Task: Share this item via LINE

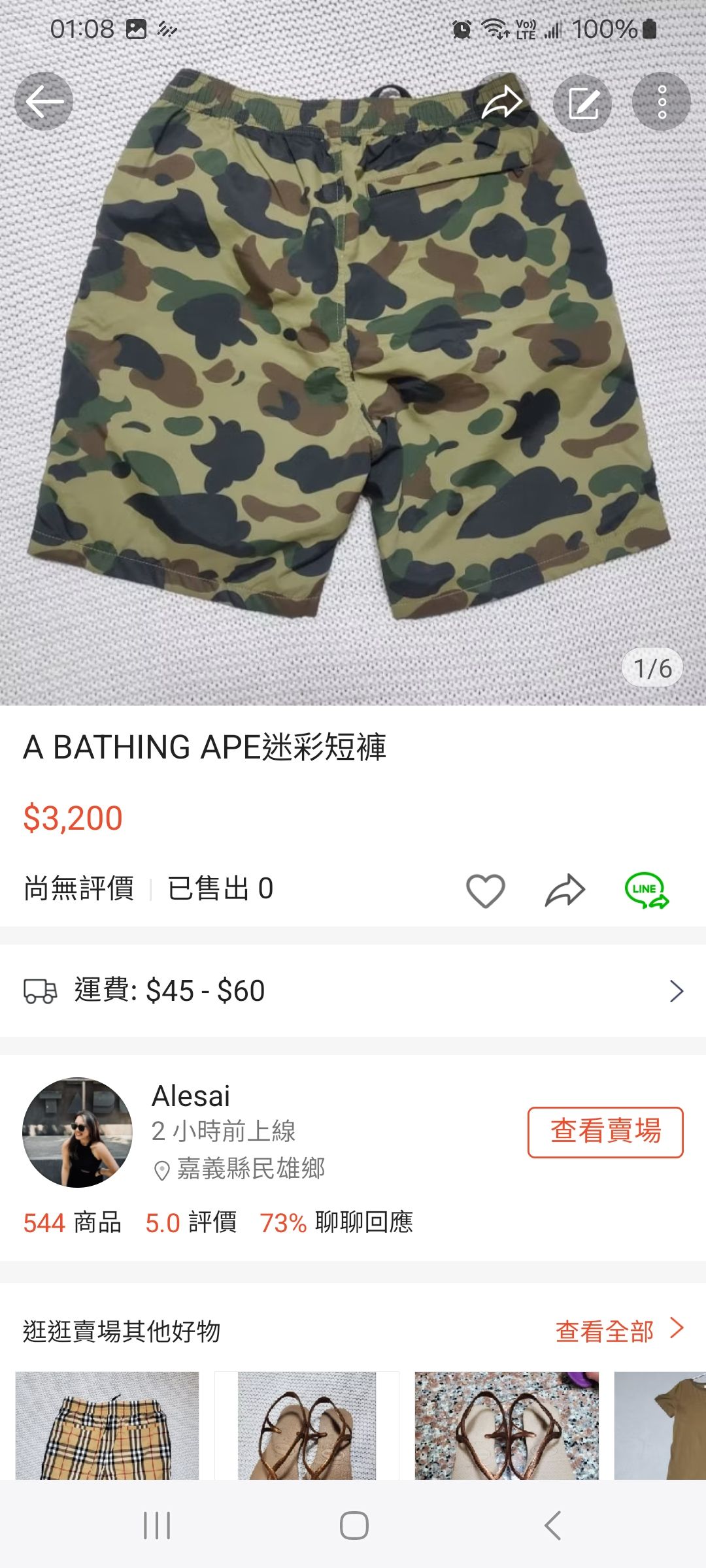Action: click(x=646, y=890)
